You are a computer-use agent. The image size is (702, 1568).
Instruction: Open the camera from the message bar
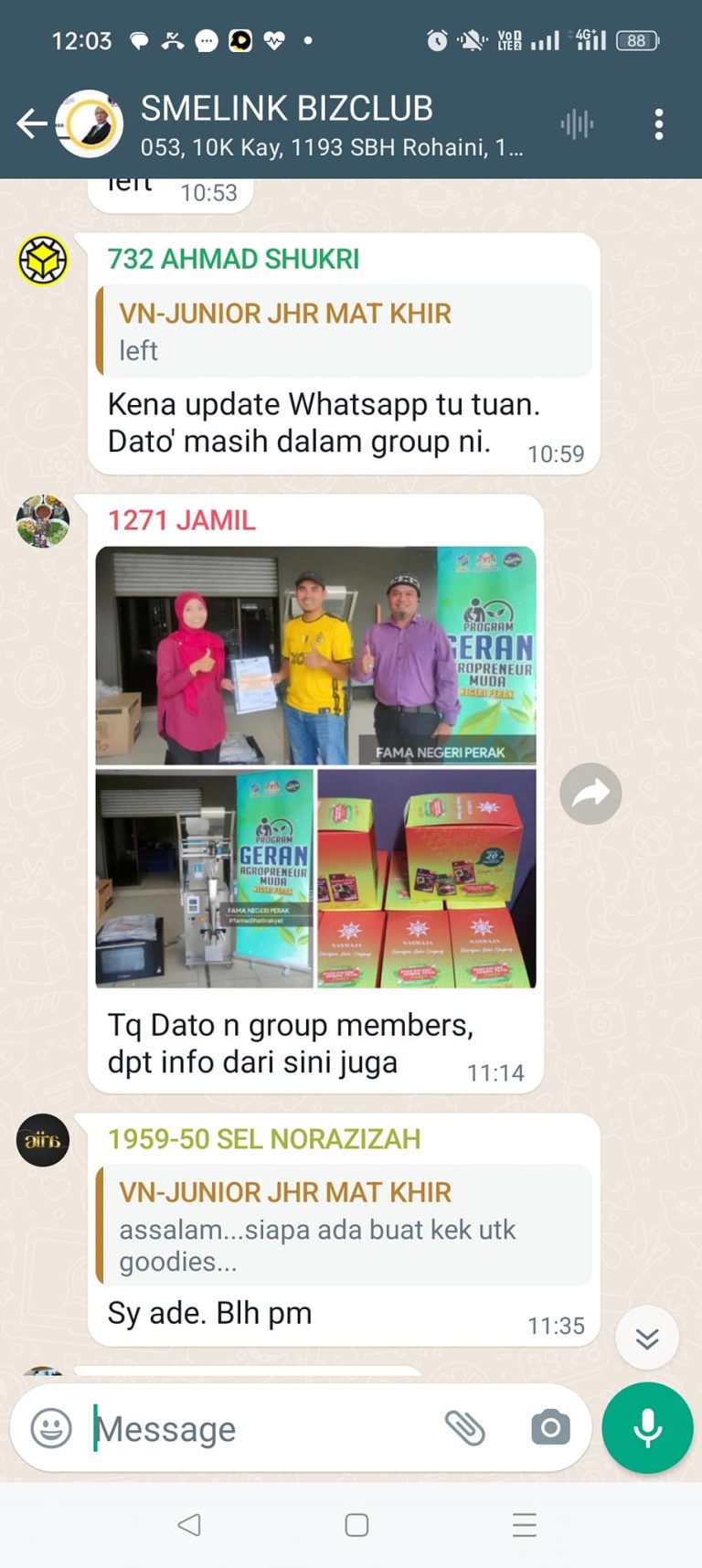pos(550,1427)
